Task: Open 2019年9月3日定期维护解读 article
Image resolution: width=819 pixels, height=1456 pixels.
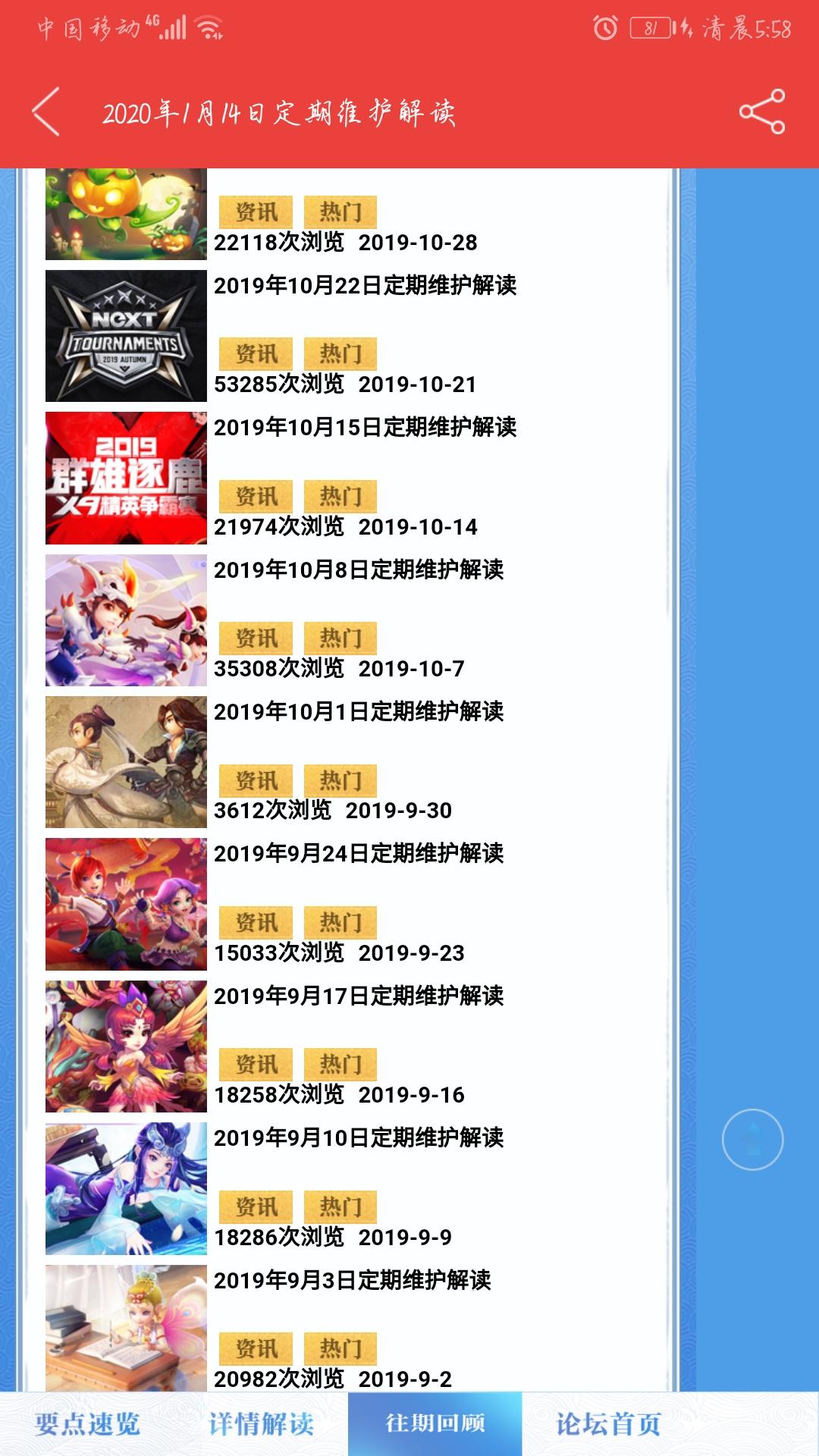Action: 352,1280
